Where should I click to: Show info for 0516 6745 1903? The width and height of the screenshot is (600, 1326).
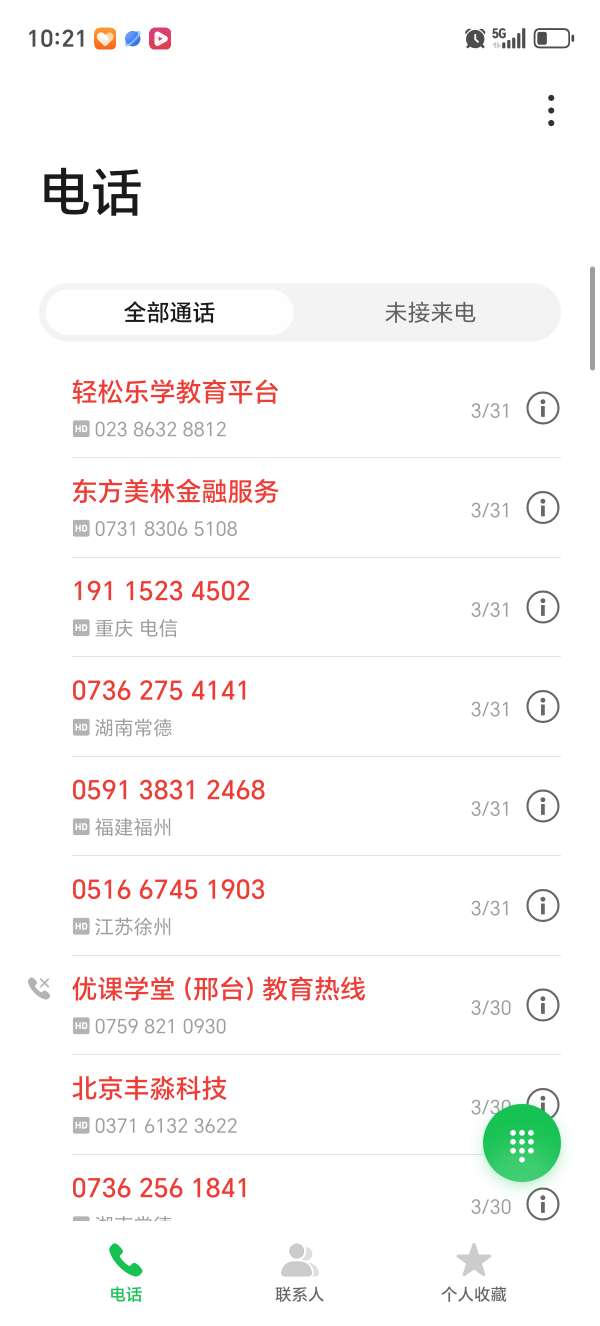(542, 906)
